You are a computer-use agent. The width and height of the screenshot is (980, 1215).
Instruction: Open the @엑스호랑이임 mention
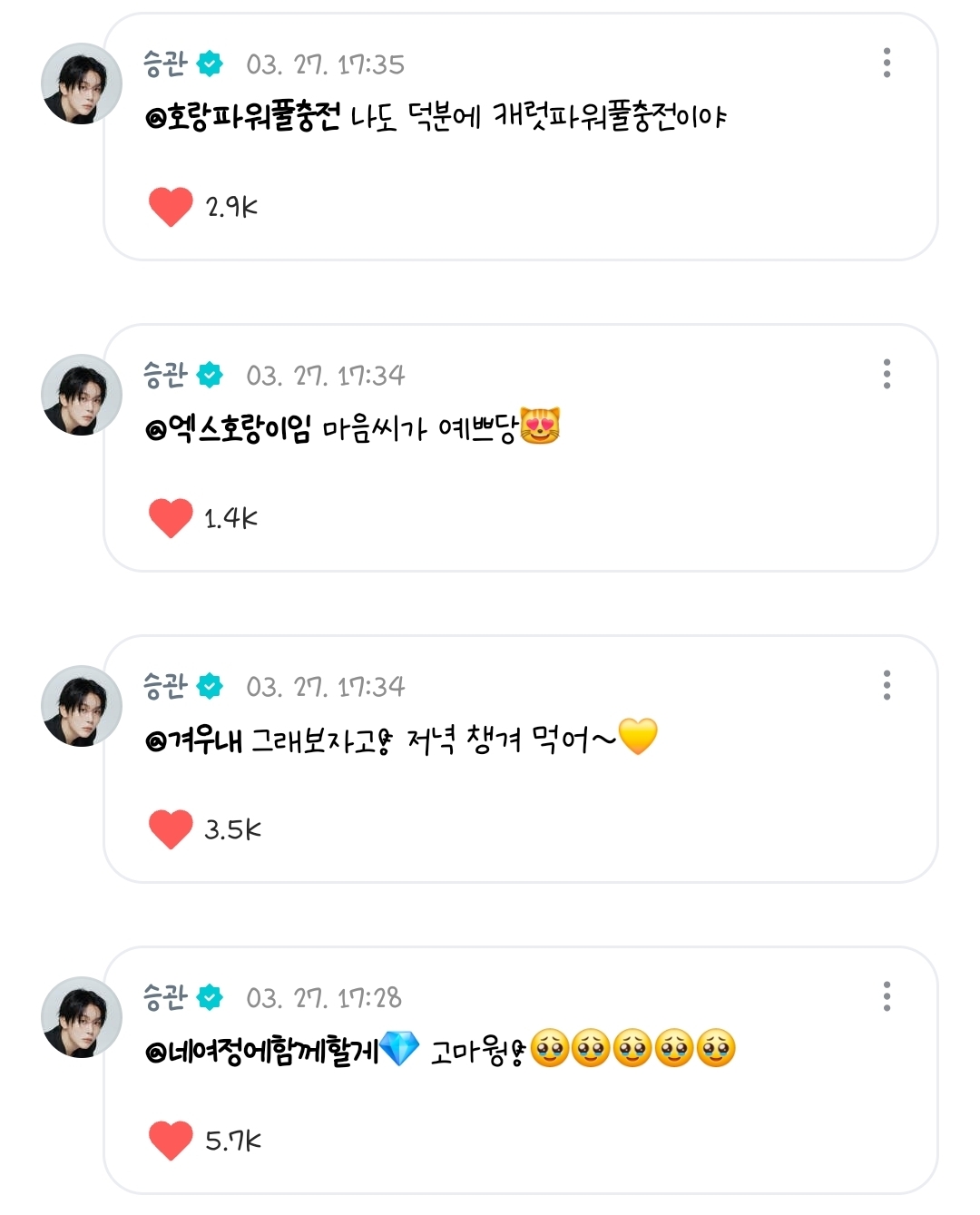229,428
